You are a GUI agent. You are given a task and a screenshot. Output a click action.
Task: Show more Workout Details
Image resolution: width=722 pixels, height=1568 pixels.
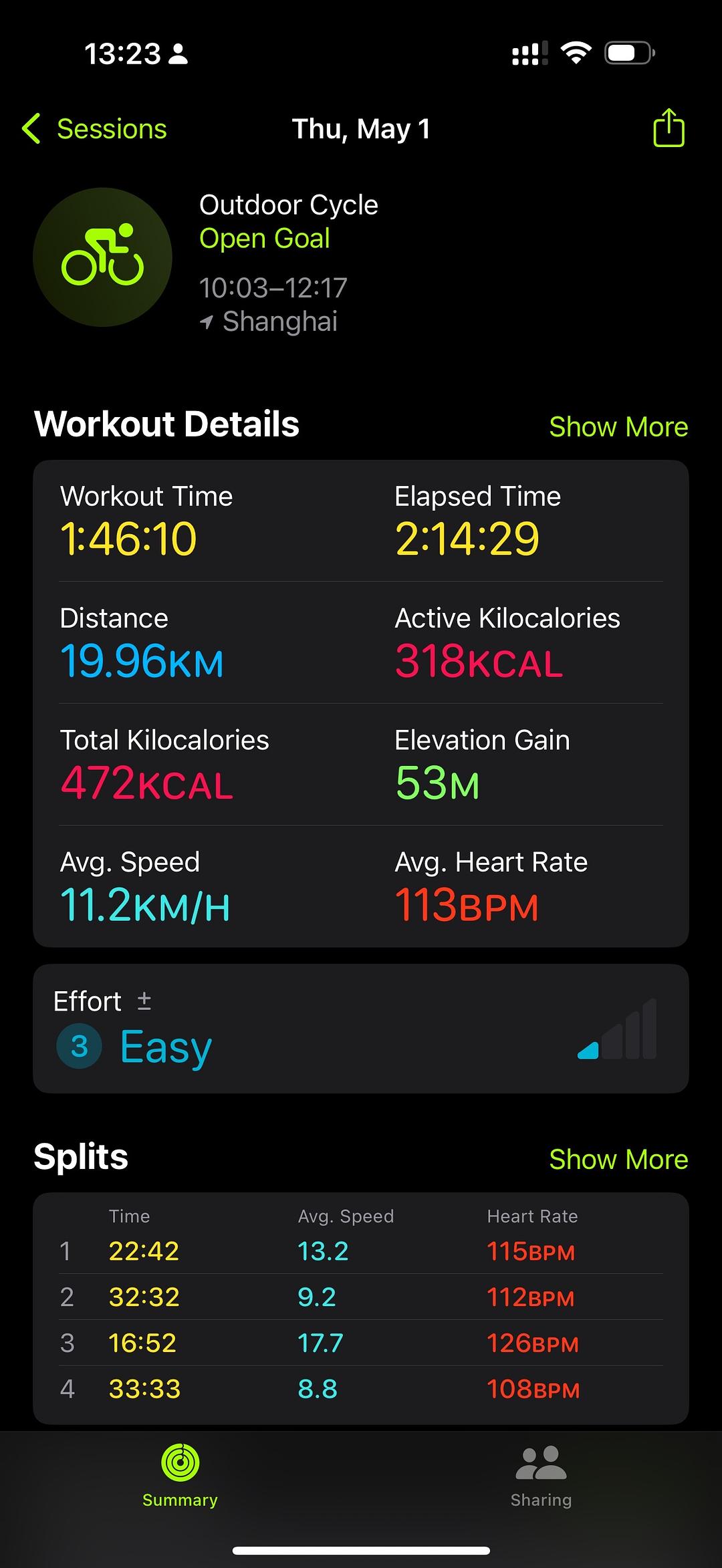618,427
